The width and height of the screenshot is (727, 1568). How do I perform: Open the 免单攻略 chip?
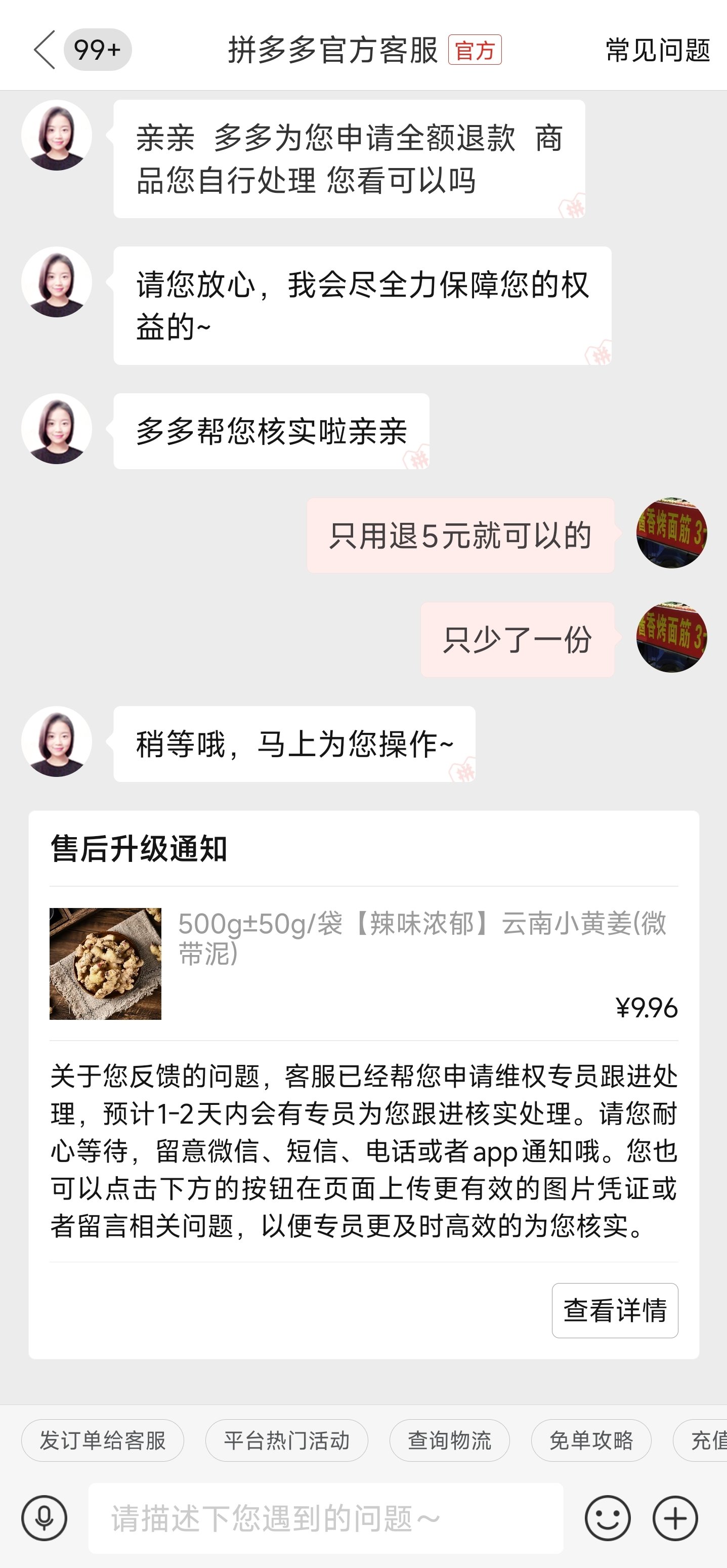(x=591, y=1441)
